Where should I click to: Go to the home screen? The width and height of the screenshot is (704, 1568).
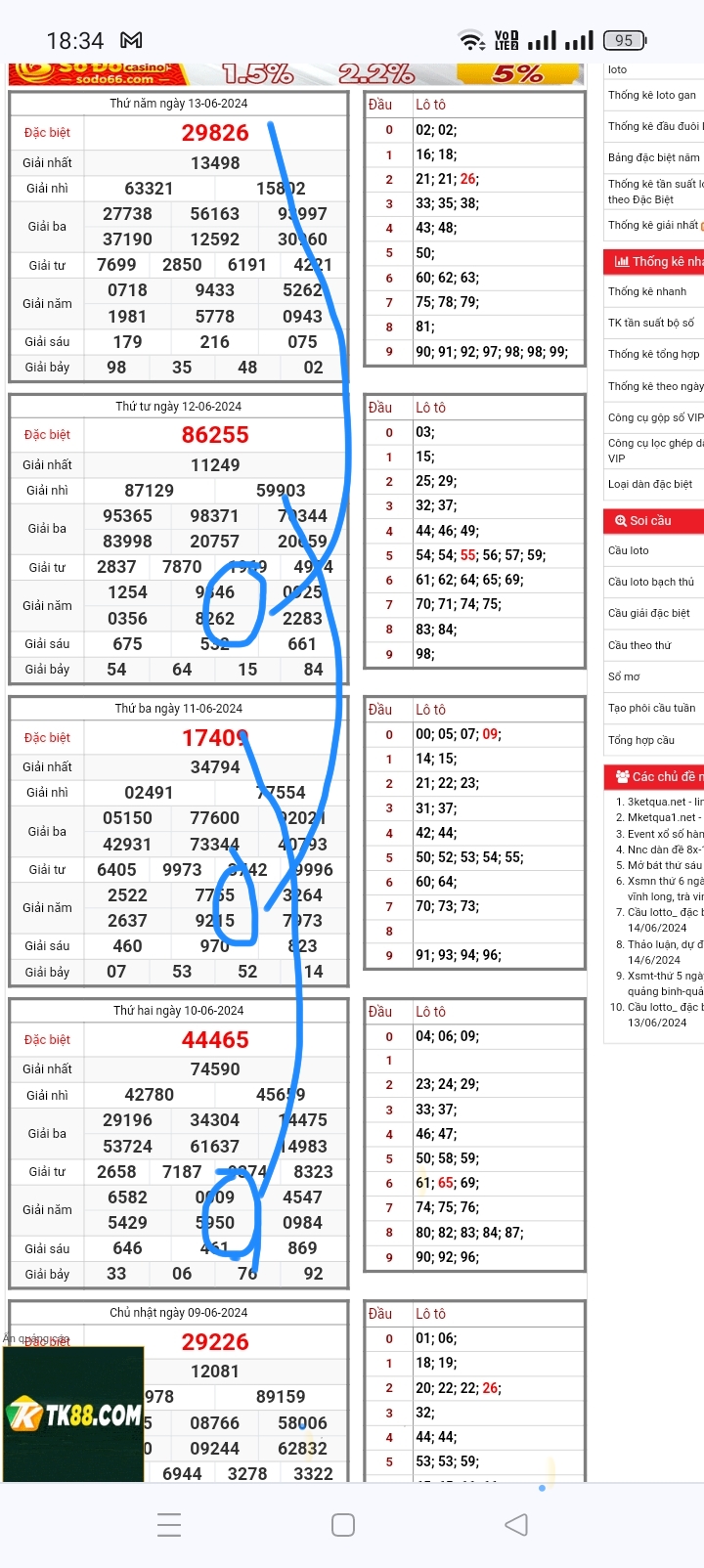pos(343,1524)
